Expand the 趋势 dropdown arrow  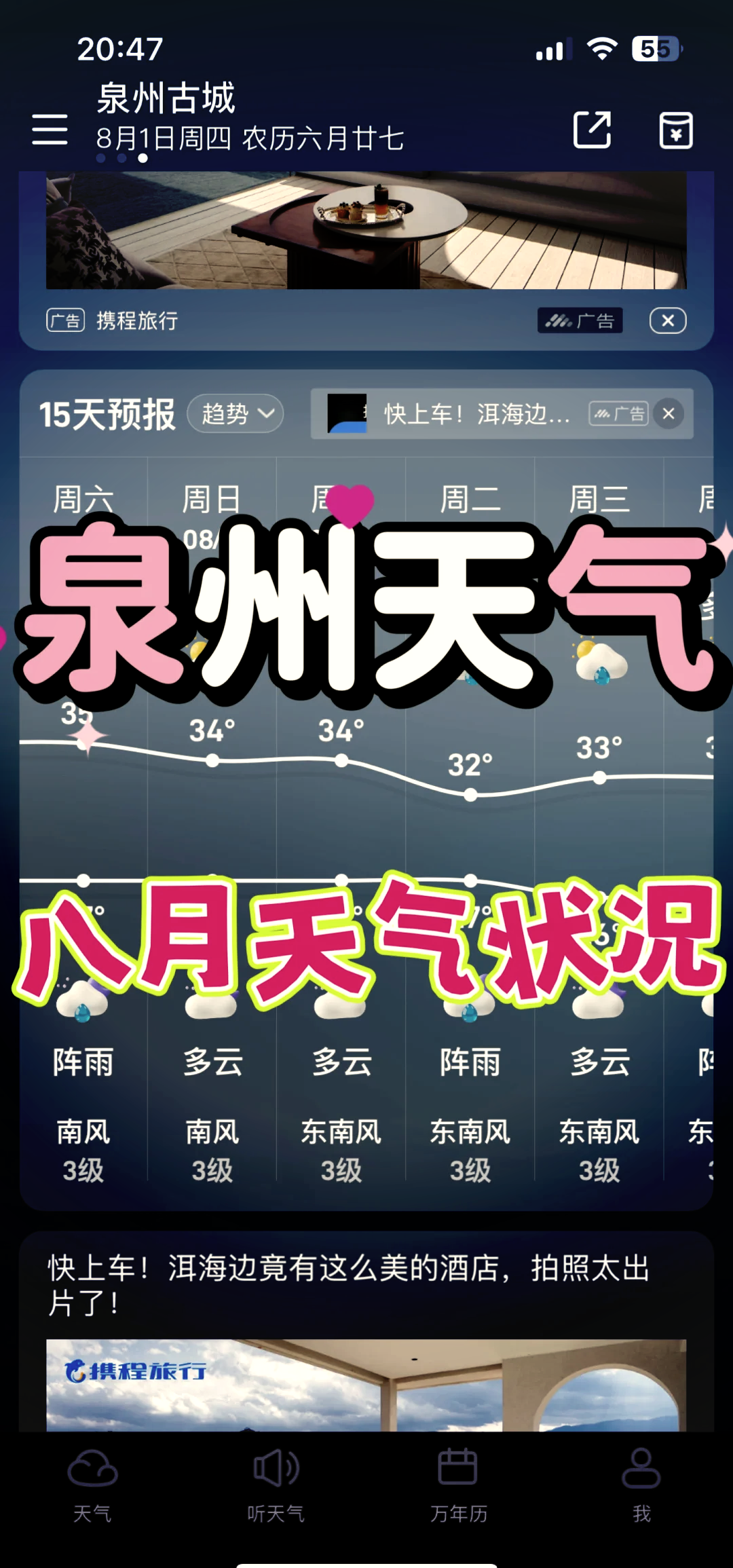(268, 414)
